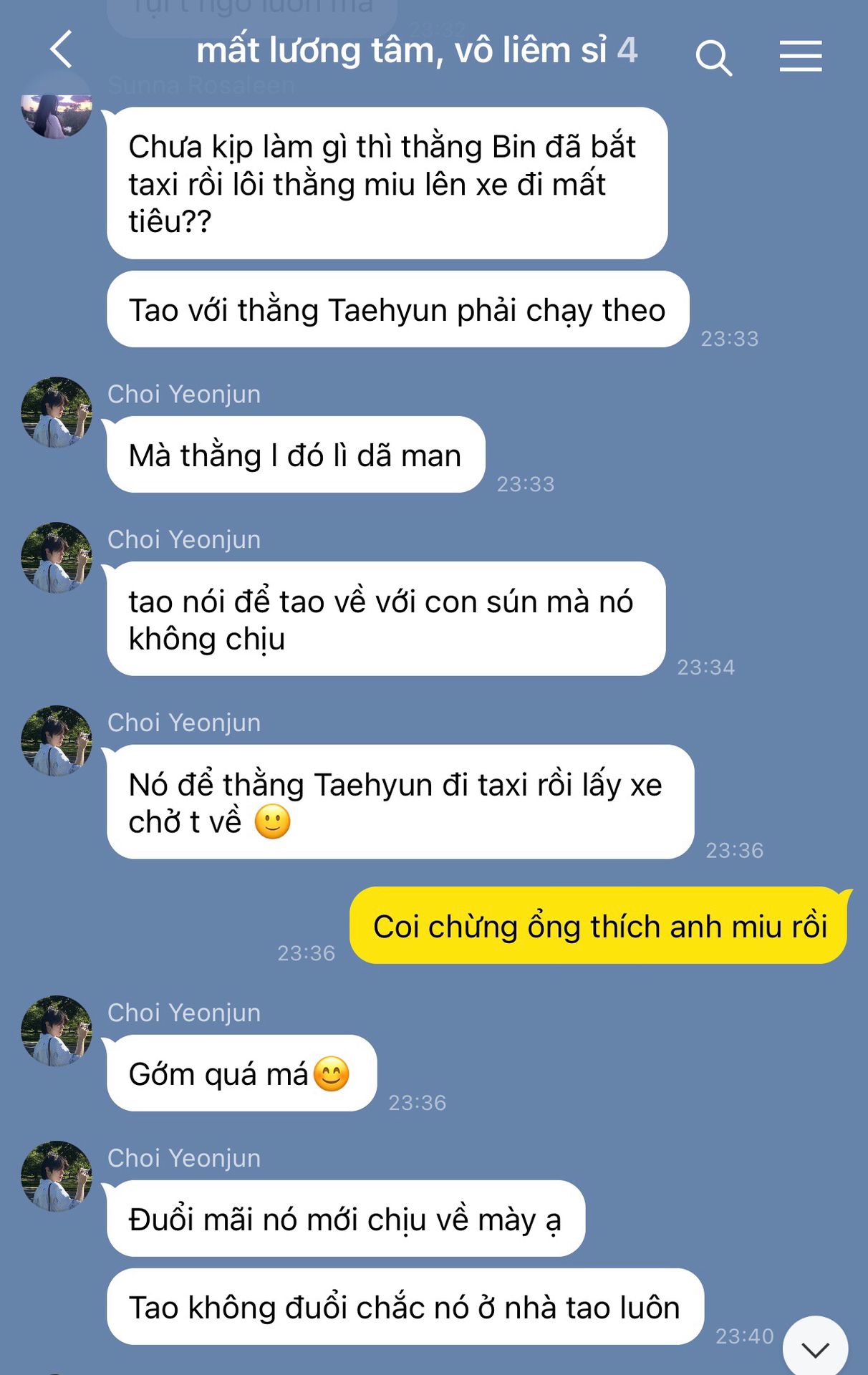Viewport: 868px width, 1375px height.
Task: Search within this chat
Action: click(713, 57)
